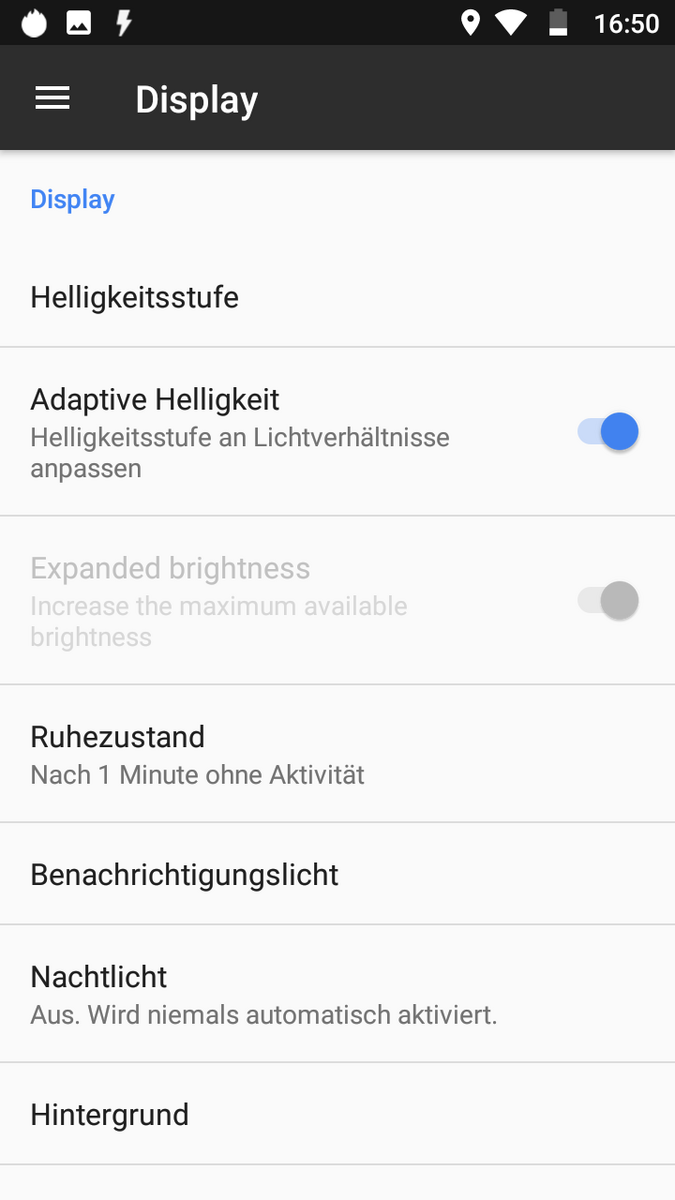Turn off Adaptive Helligkeit switch
The width and height of the screenshot is (675, 1200).
[x=608, y=432]
